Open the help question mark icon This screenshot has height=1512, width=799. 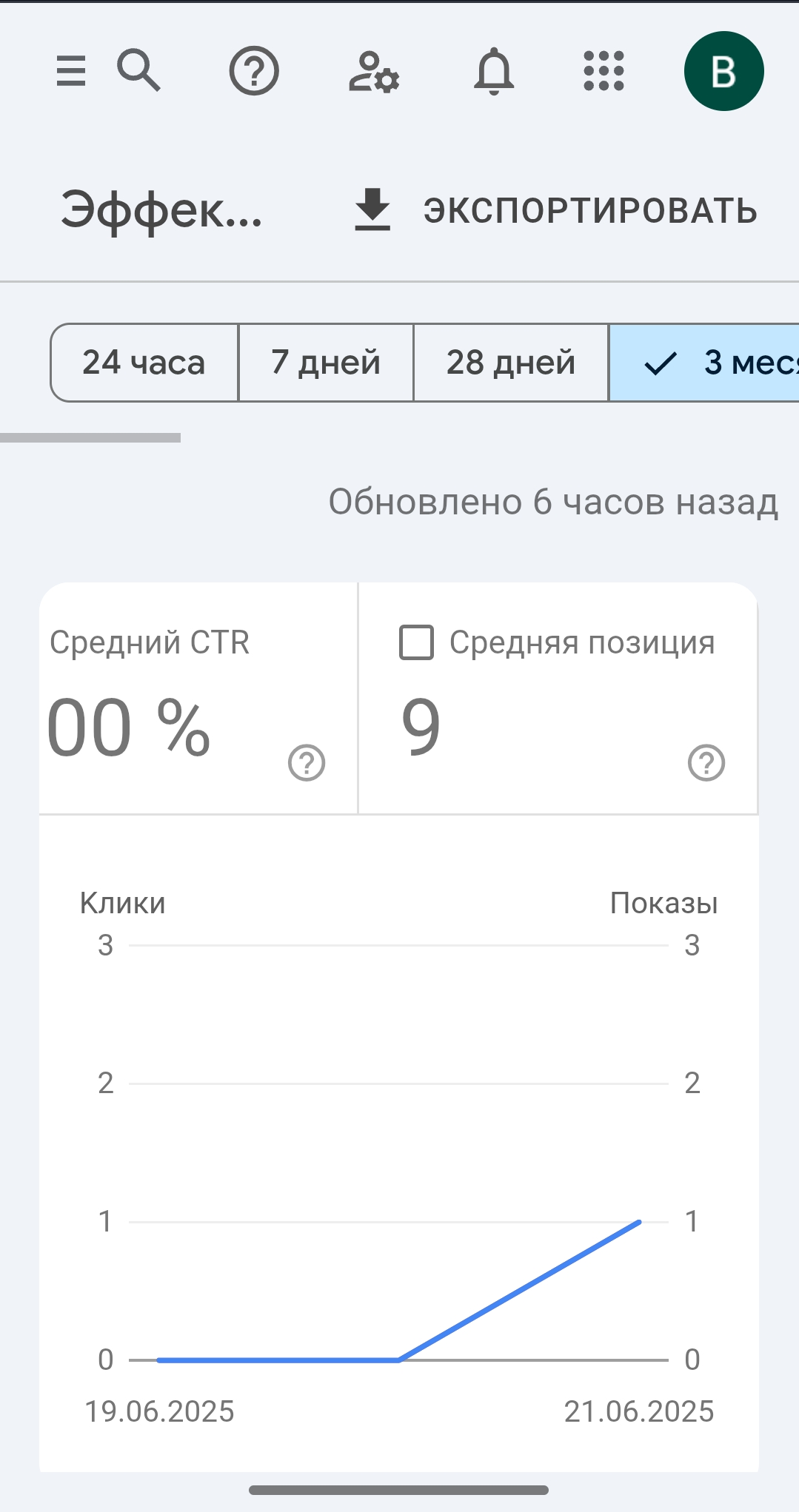point(254,71)
